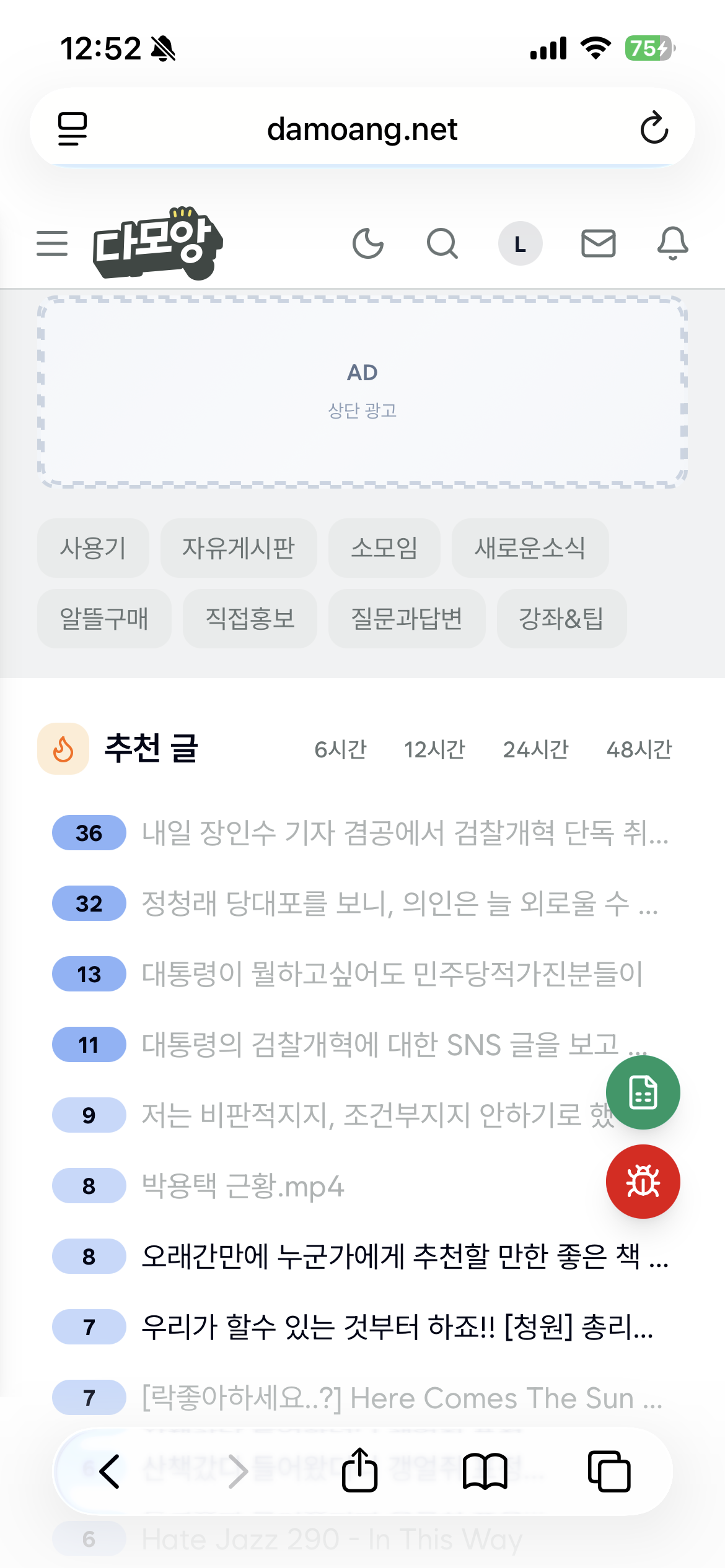Image resolution: width=725 pixels, height=1568 pixels.
Task: Tap the red bug report button
Action: point(643,1182)
